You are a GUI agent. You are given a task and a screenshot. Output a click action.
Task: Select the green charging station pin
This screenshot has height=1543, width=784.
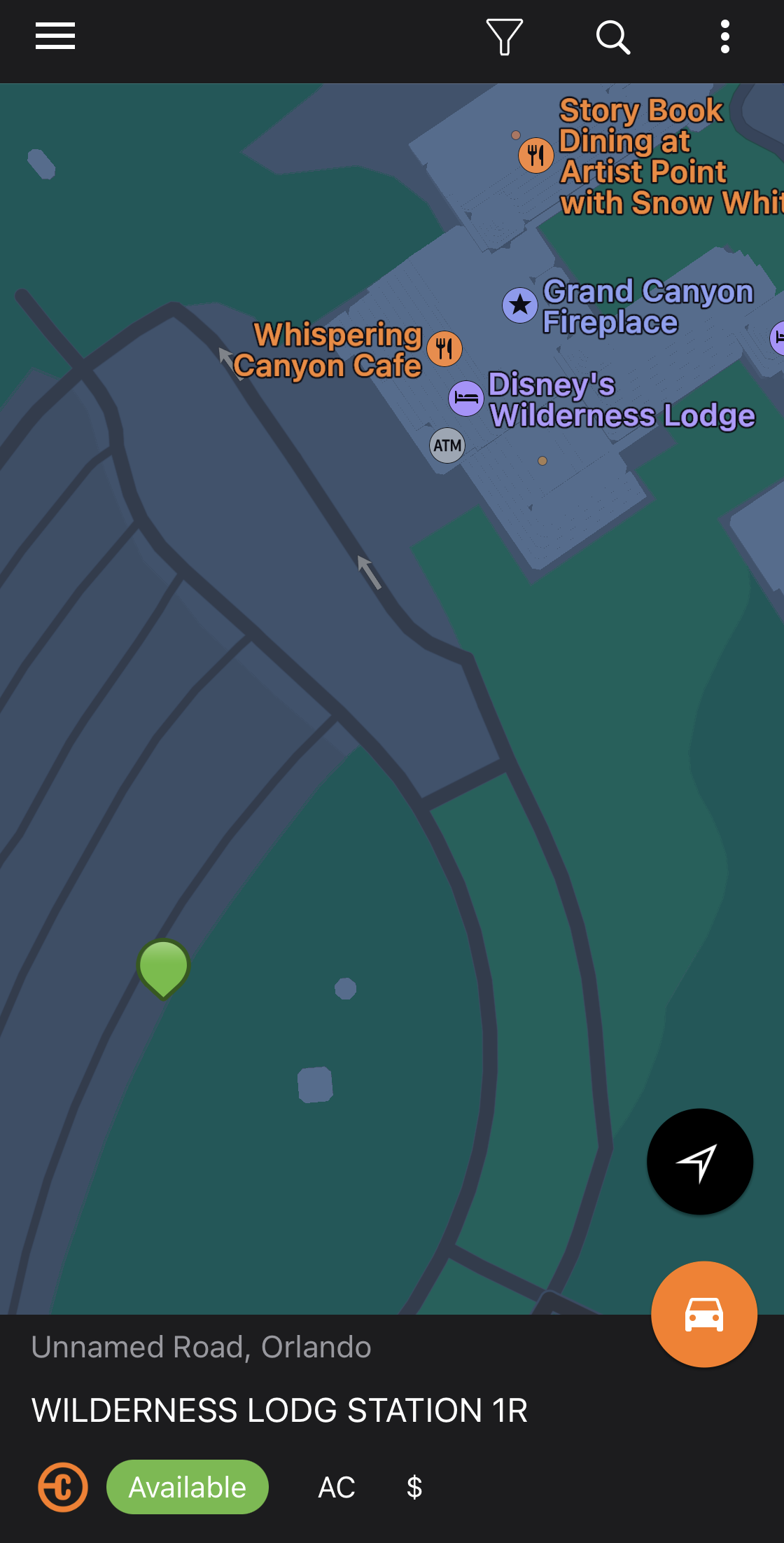pos(164,967)
